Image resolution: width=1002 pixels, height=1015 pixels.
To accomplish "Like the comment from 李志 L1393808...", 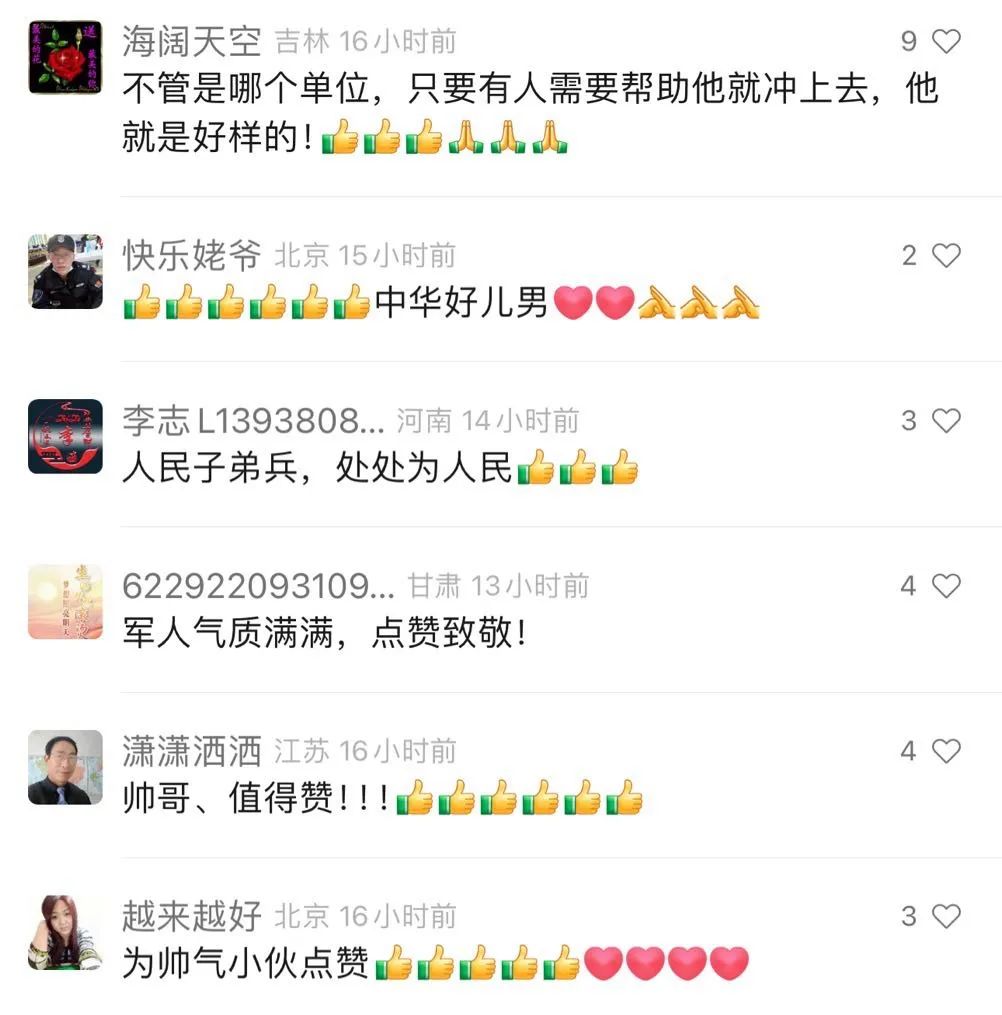I will tap(945, 421).
